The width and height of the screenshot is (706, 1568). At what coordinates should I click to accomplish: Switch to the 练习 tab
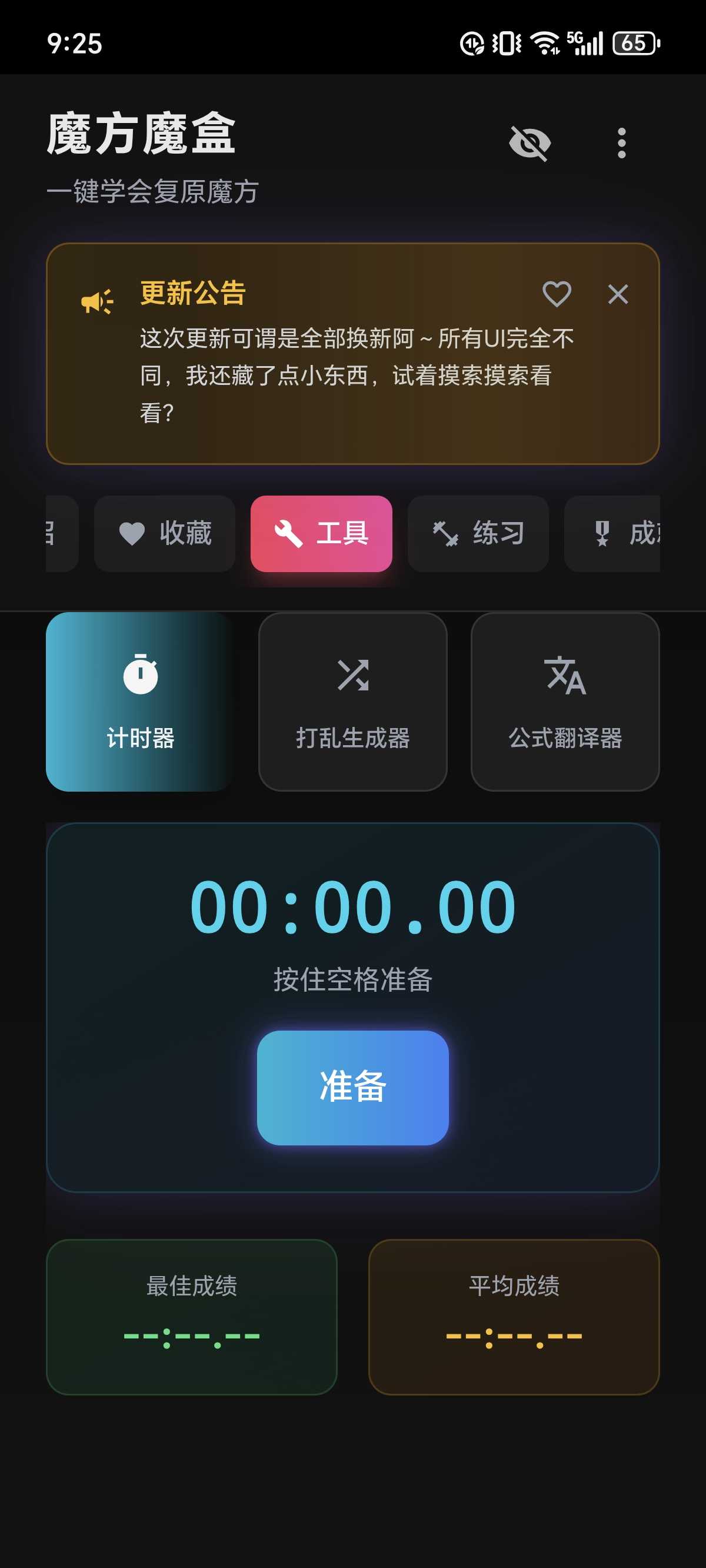coord(478,534)
